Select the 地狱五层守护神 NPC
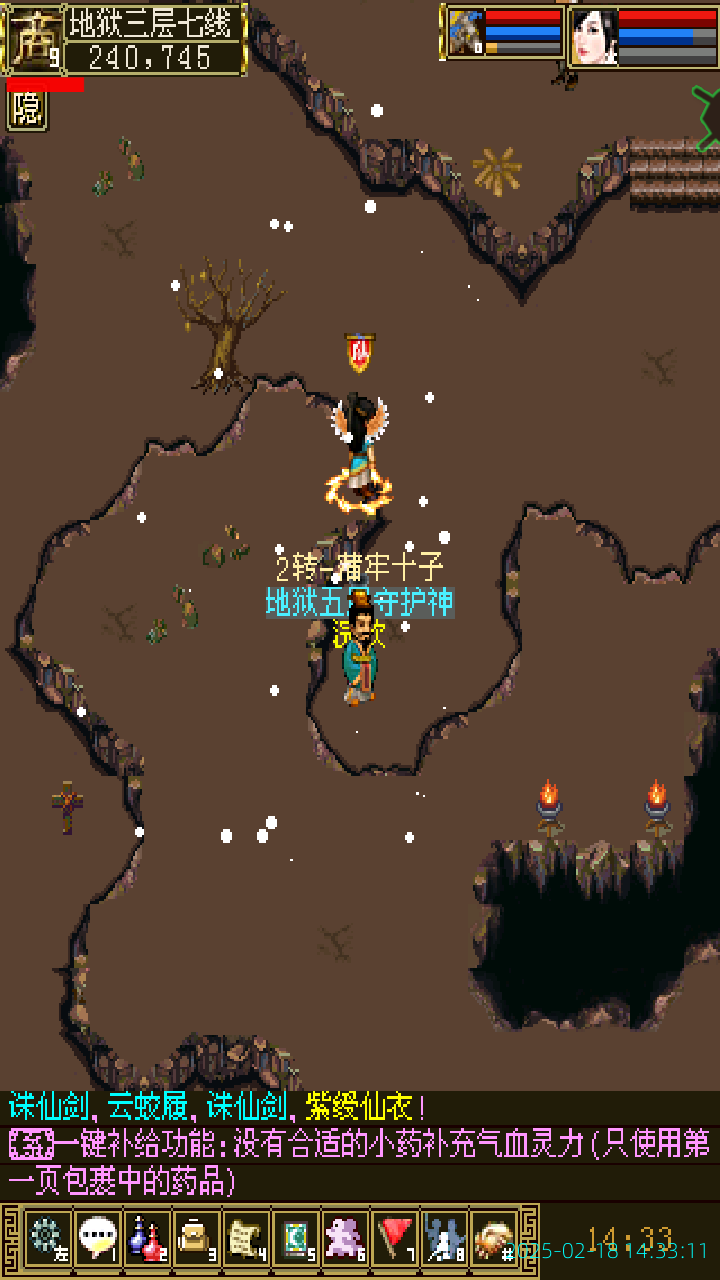 (x=360, y=650)
